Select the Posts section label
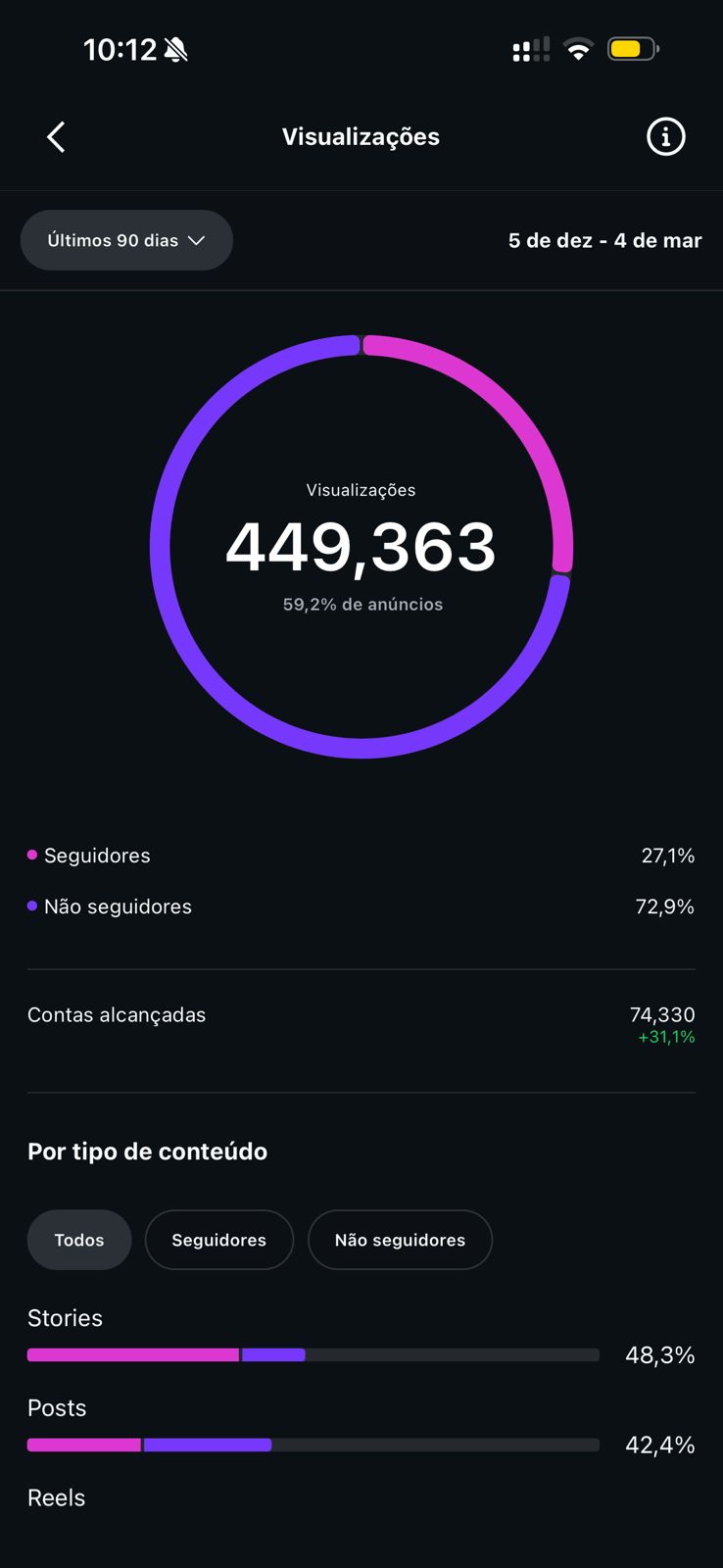723x1568 pixels. [x=56, y=1408]
